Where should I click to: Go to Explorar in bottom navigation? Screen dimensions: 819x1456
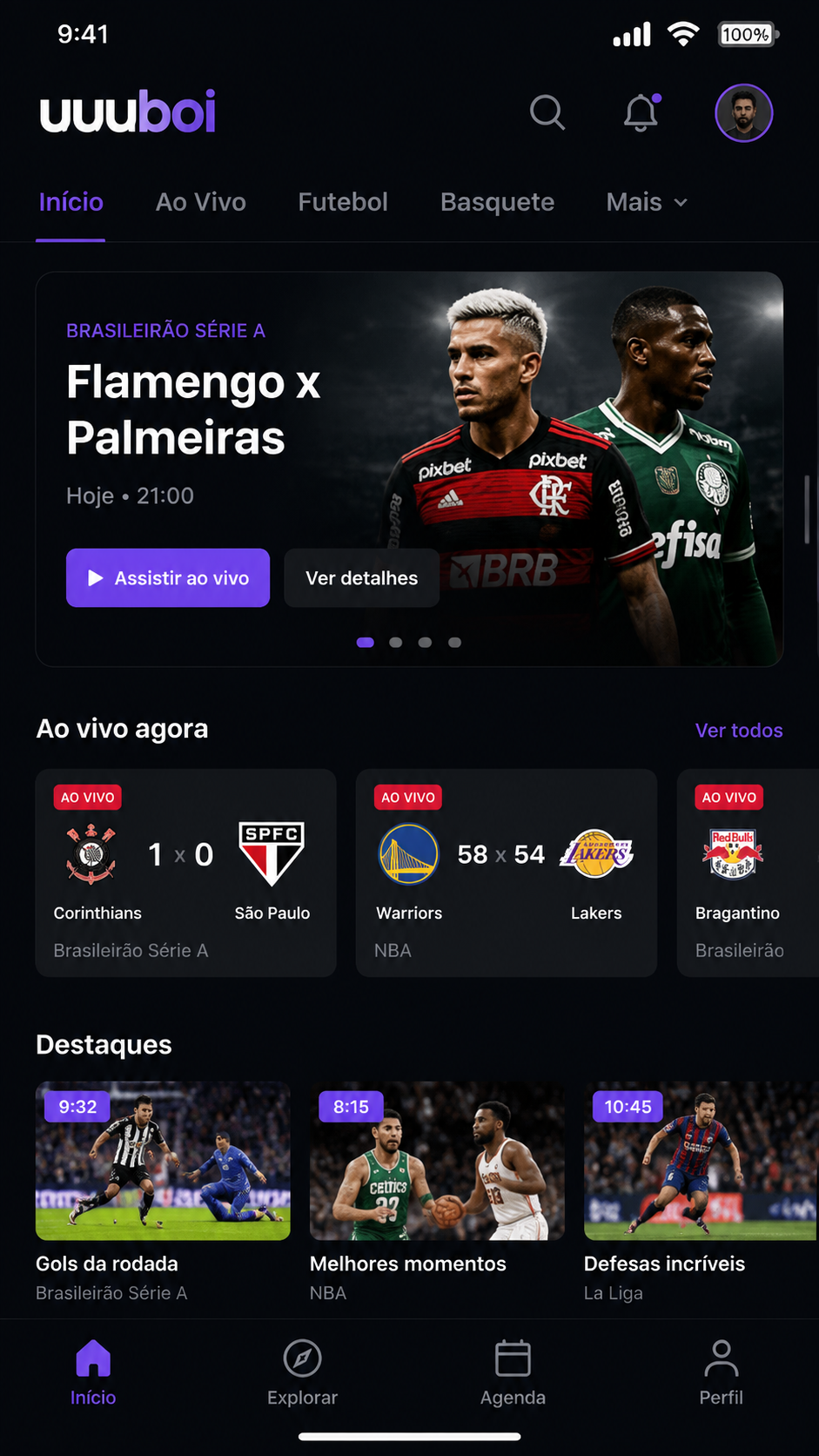[302, 1373]
